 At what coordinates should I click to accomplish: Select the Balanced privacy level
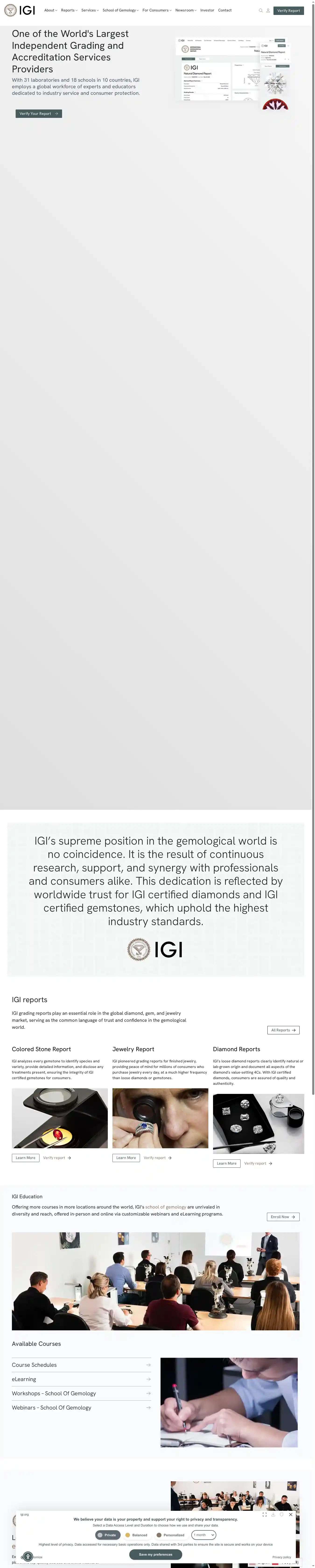tap(136, 1535)
